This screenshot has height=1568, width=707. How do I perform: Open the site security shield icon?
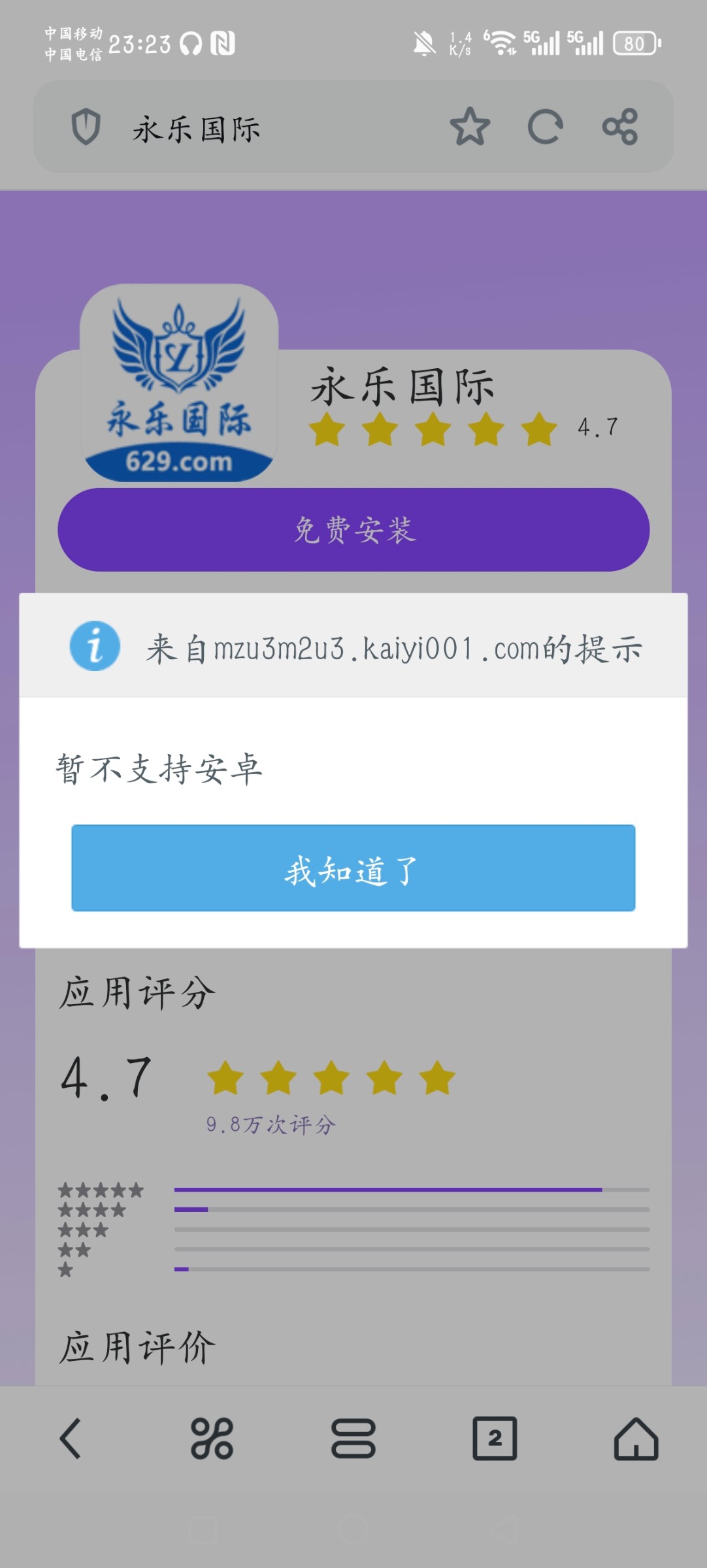pos(86,127)
